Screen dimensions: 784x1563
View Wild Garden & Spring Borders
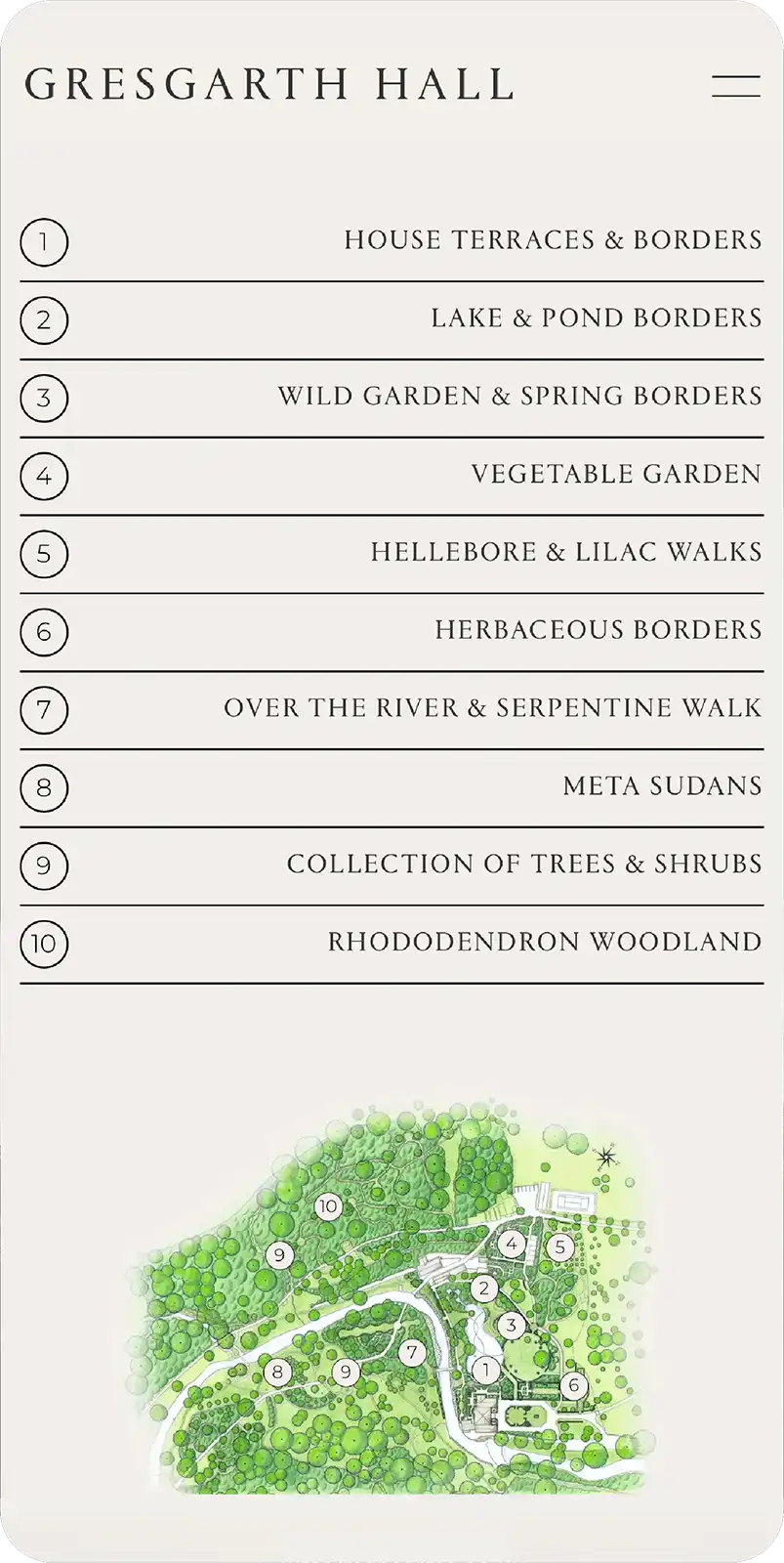point(392,399)
